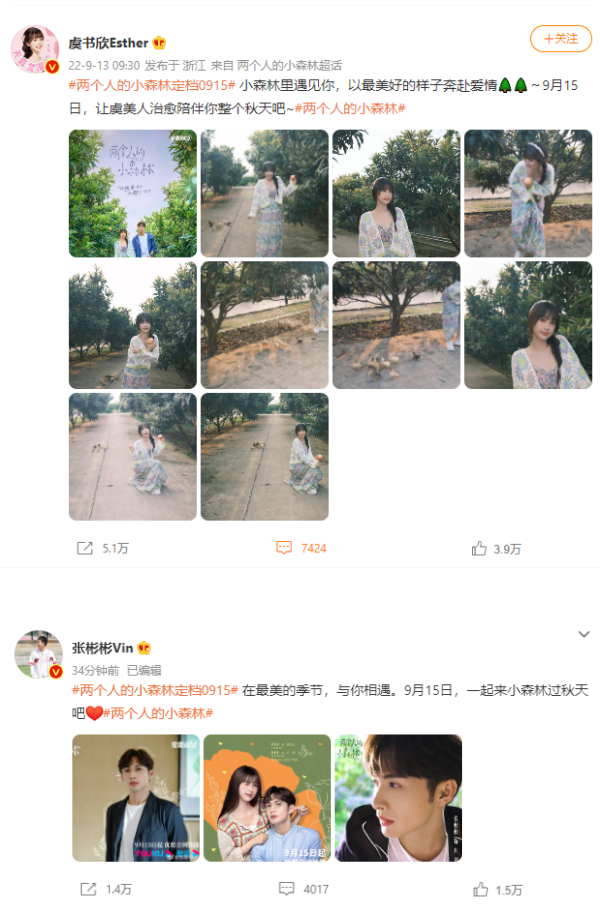
Task: Open comments on 张彬彬Vin's post
Action: [301, 888]
